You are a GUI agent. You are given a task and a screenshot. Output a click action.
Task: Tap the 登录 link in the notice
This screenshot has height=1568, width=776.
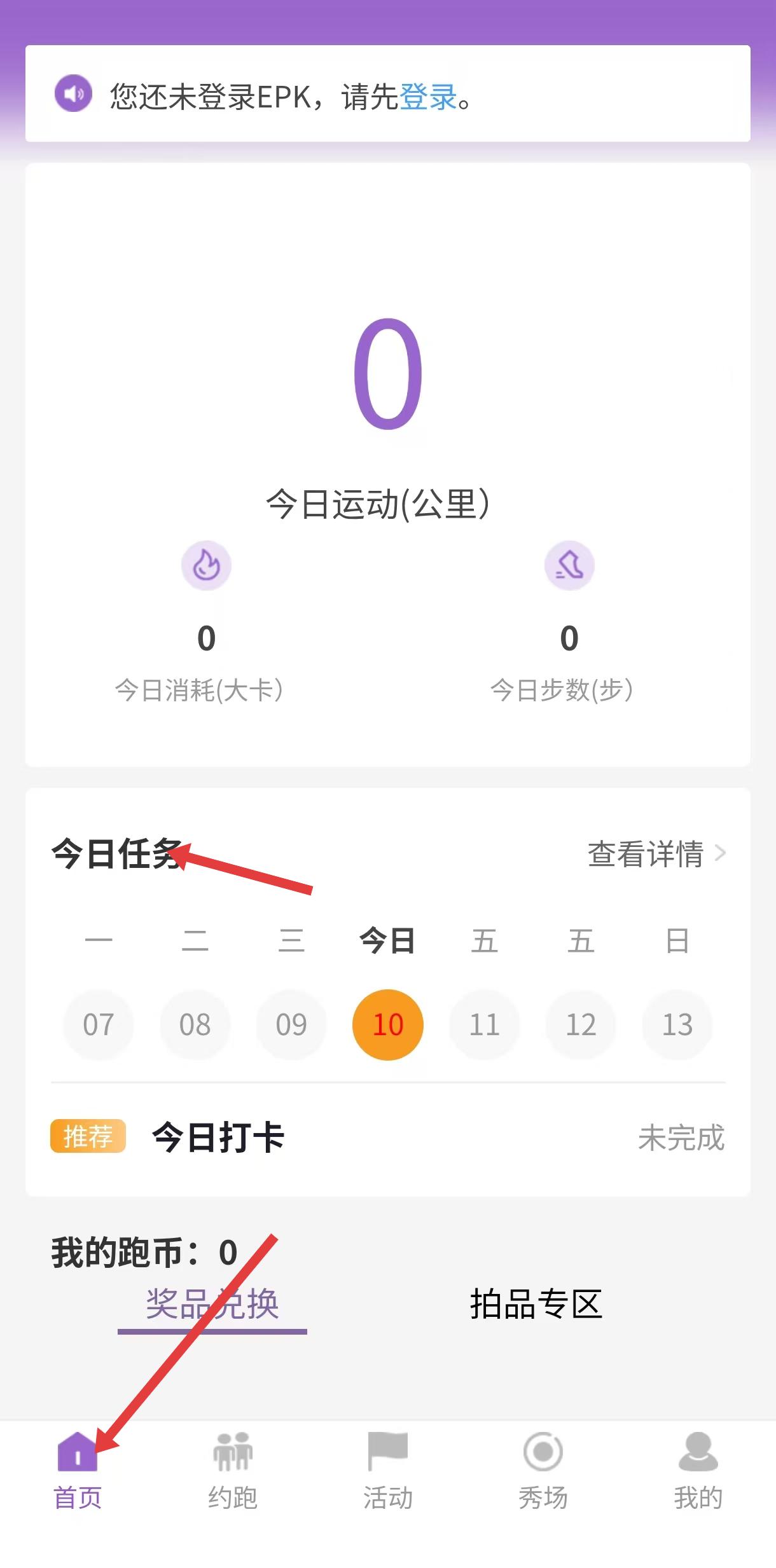point(428,97)
